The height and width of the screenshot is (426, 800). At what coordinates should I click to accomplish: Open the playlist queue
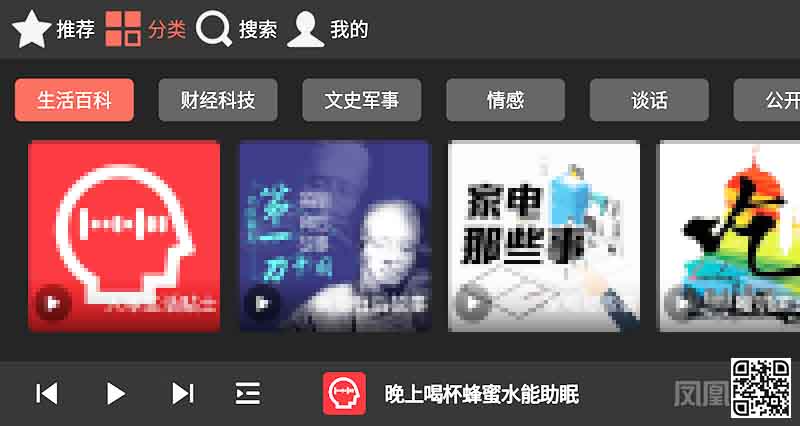tap(247, 393)
